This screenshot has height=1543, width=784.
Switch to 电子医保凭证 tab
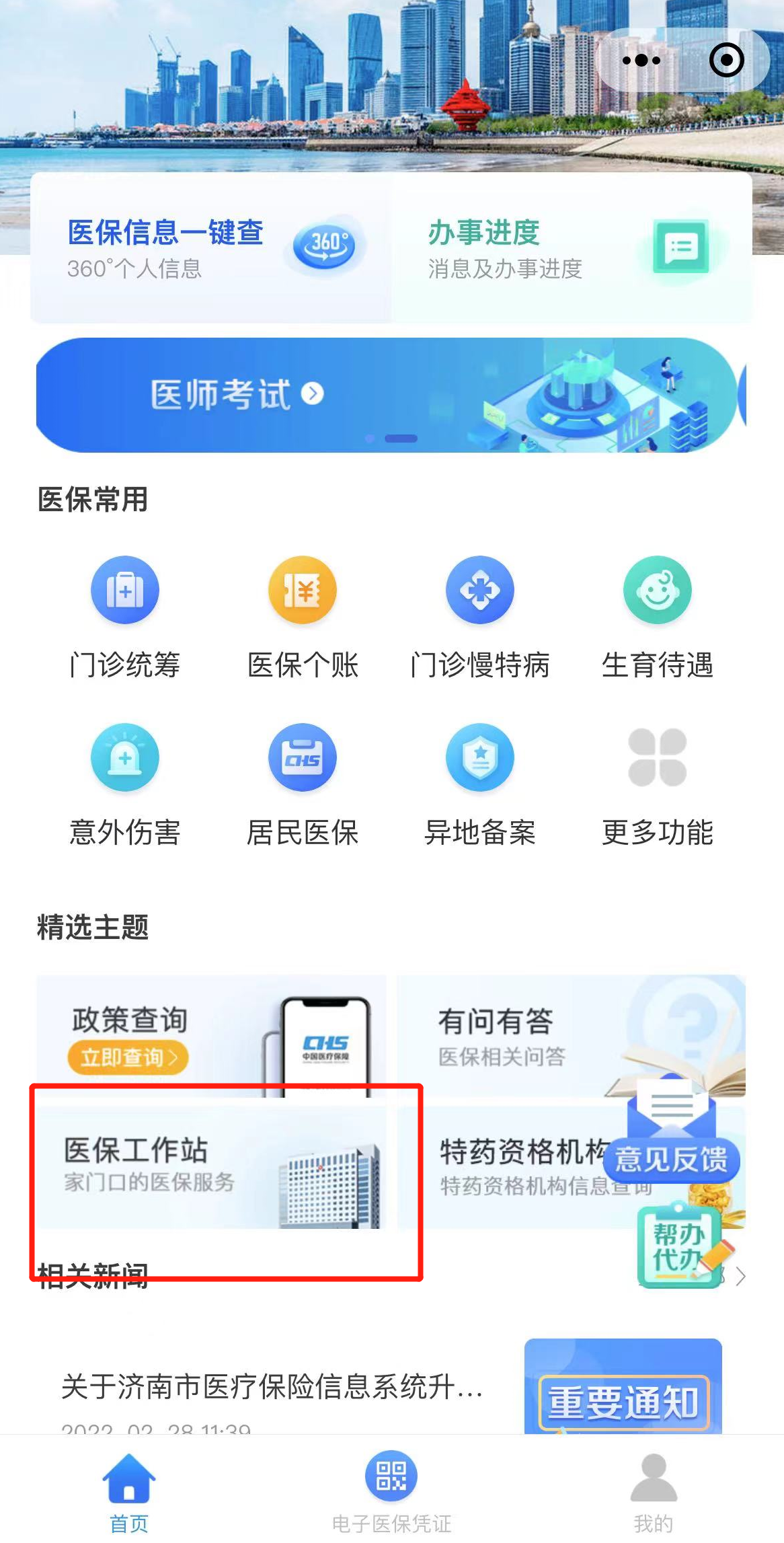pos(391,1490)
